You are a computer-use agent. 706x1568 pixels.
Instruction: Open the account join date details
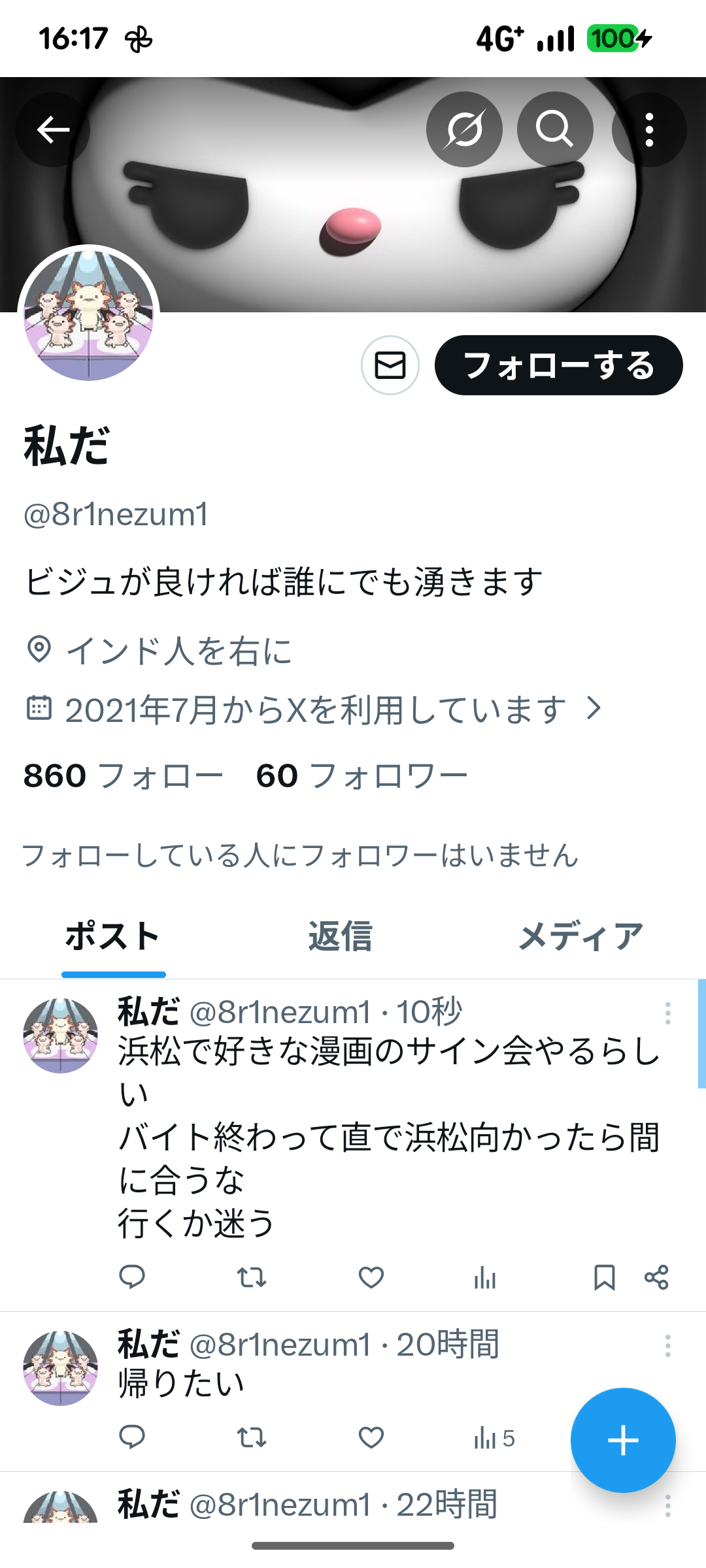(314, 710)
